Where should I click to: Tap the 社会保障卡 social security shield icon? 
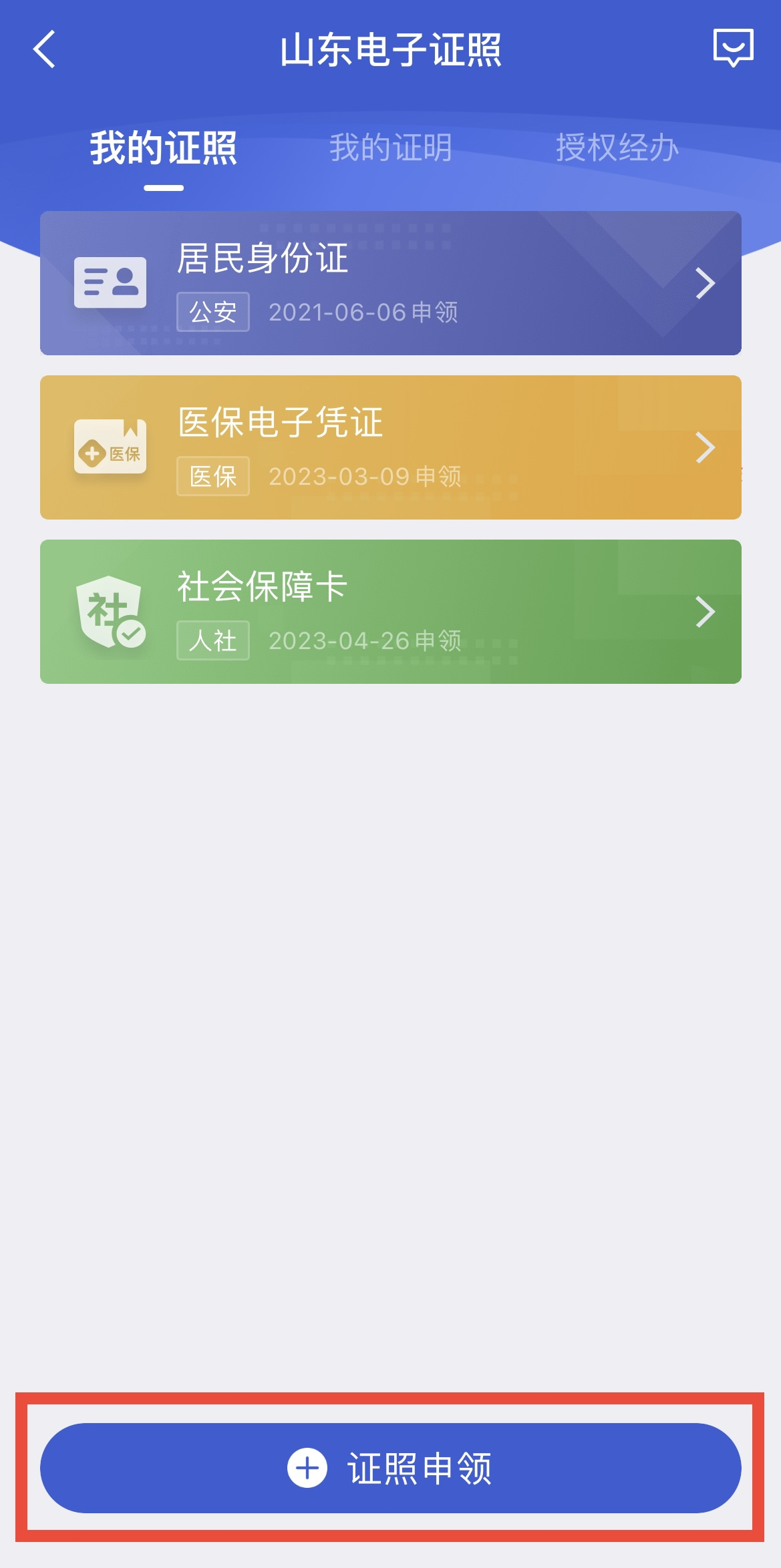(111, 611)
